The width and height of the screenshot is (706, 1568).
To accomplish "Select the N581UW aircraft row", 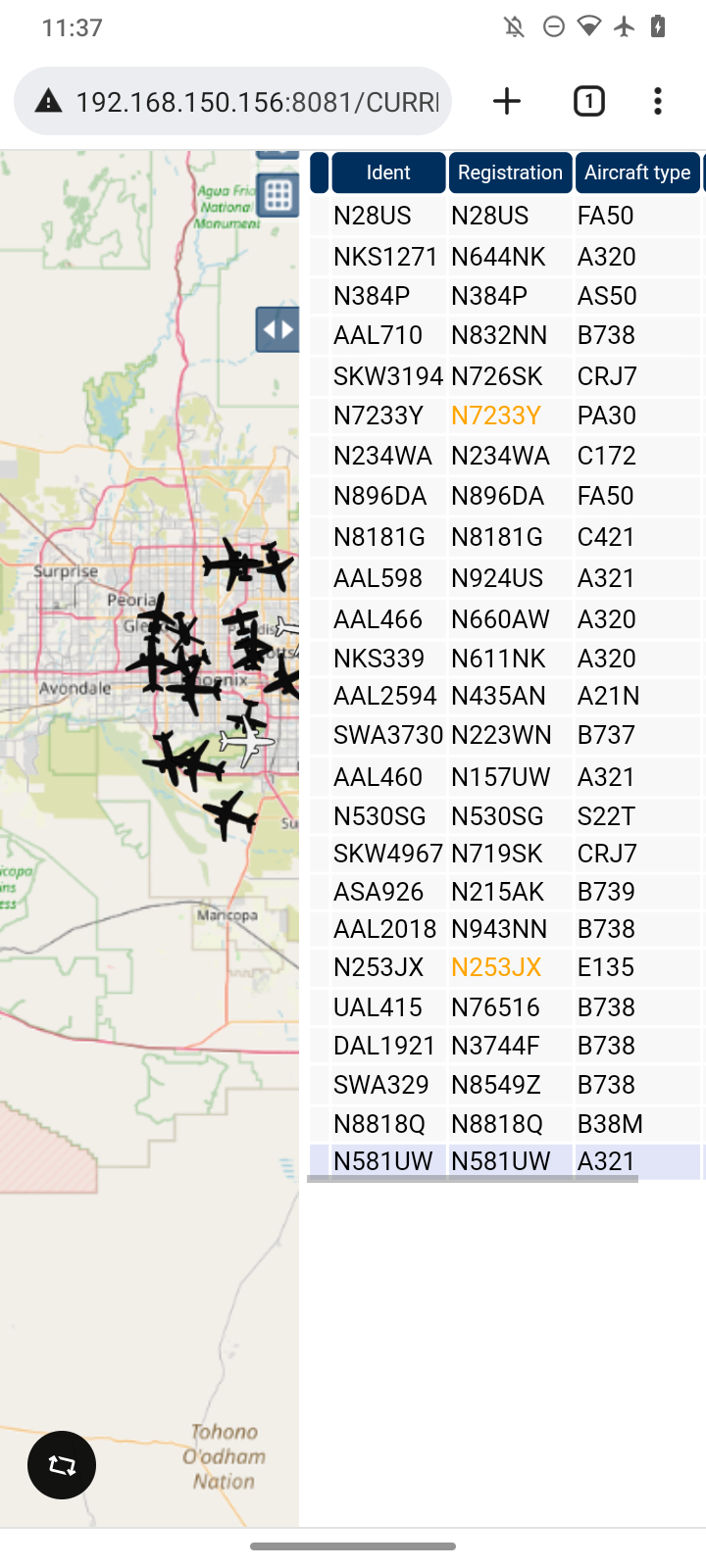I will (x=507, y=1161).
